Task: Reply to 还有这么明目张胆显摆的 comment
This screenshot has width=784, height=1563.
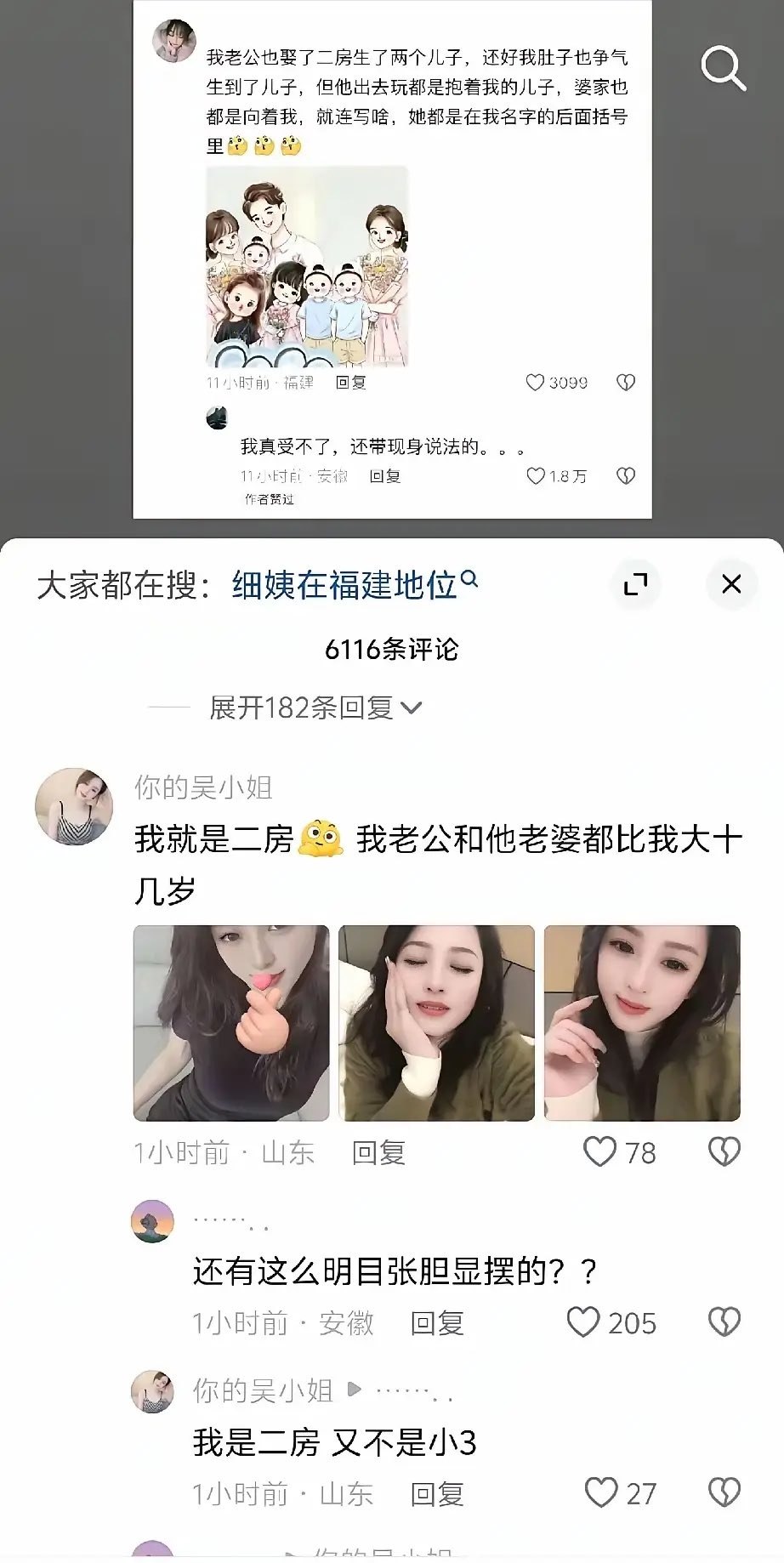Action: pos(437,1323)
